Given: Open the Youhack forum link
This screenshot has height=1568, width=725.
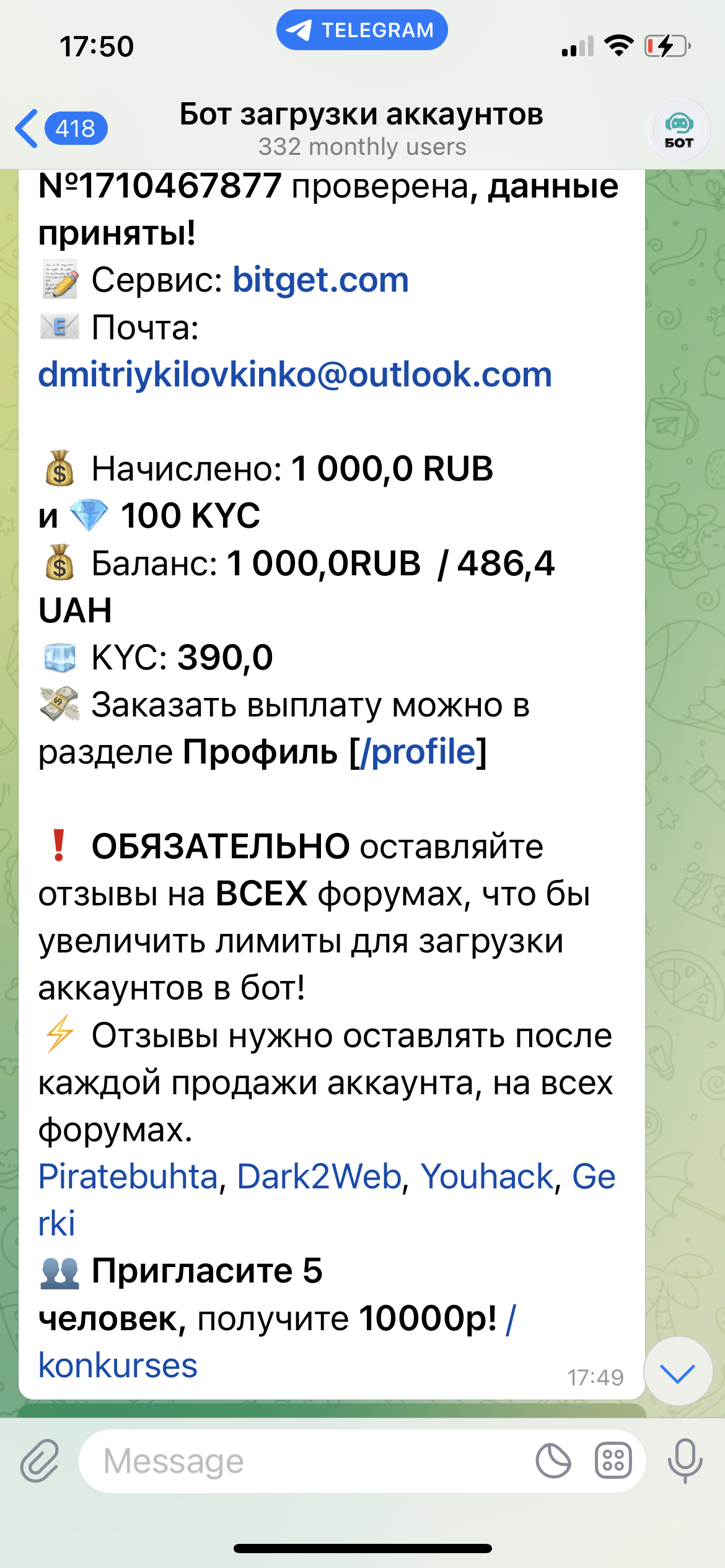Looking at the screenshot, I should tap(487, 1177).
